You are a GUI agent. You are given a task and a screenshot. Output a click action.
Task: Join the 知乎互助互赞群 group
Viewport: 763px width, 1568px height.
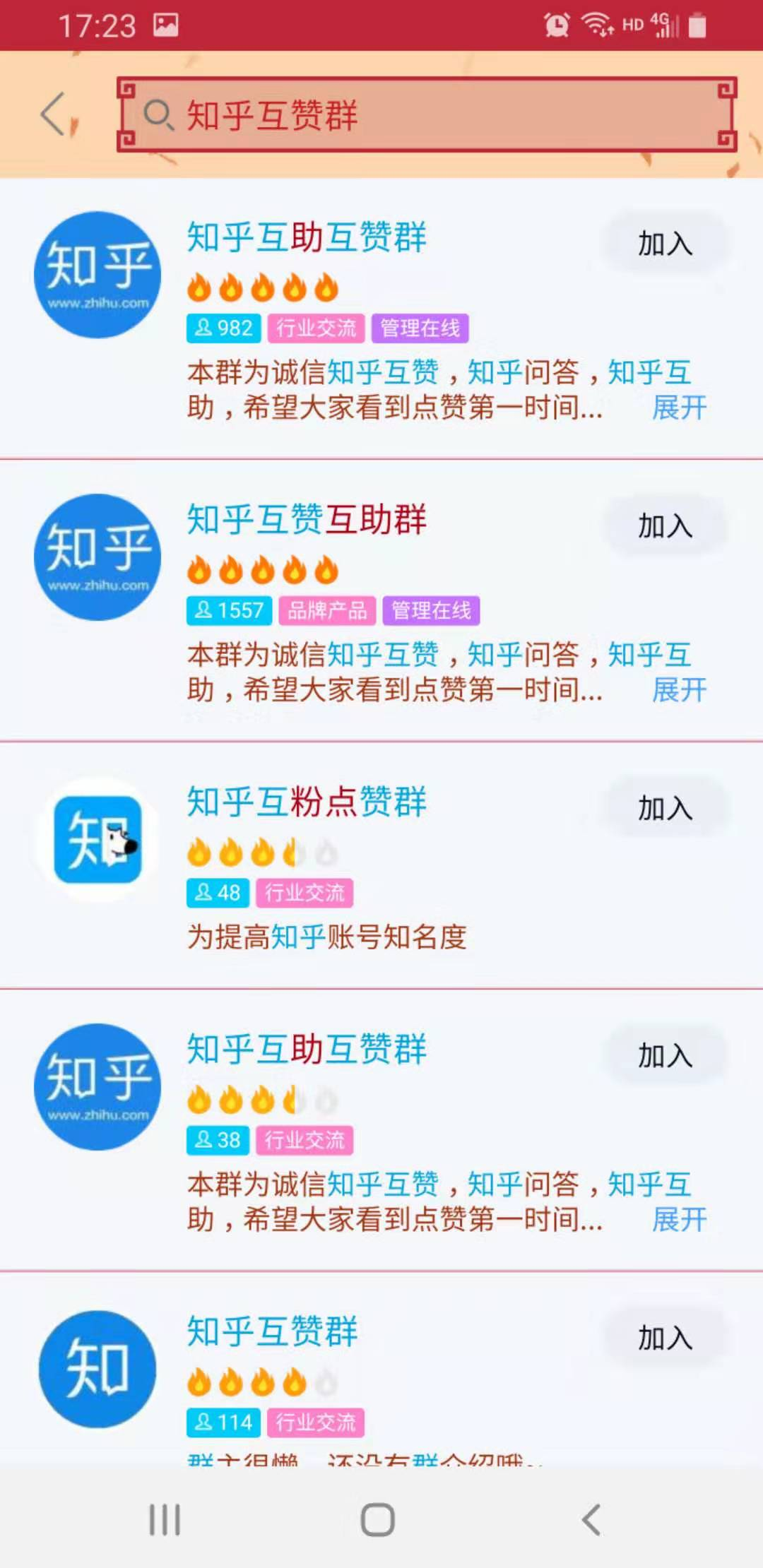tap(664, 244)
